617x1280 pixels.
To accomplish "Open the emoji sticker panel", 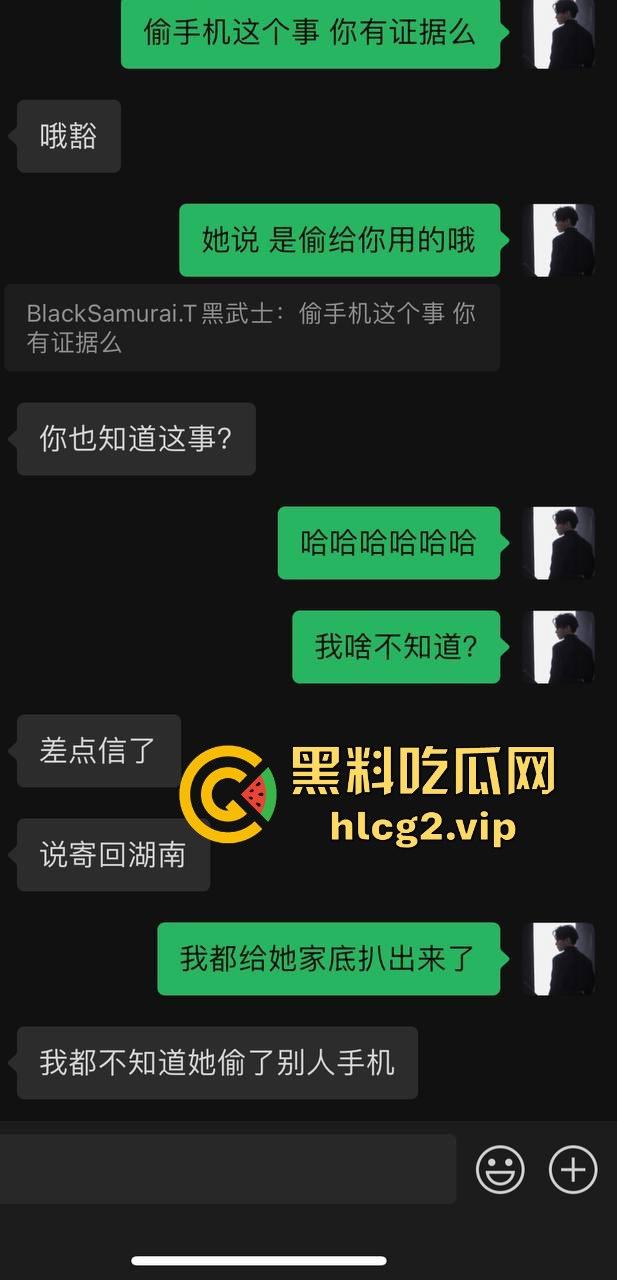I will (500, 1169).
